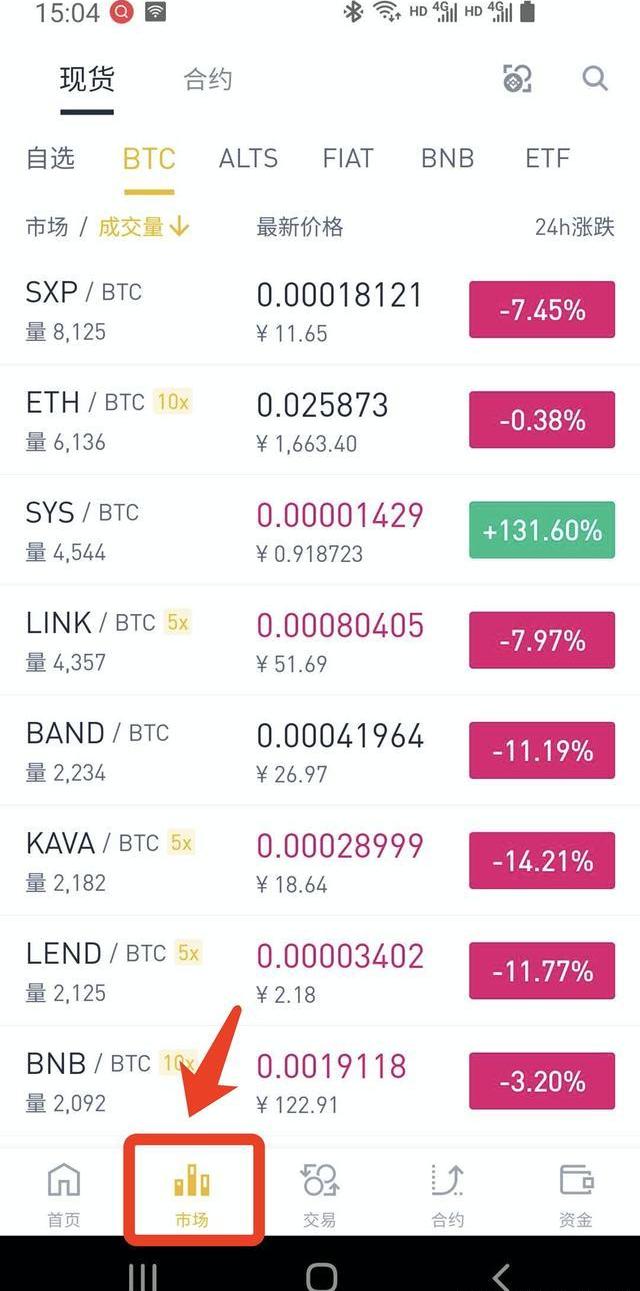Switch to the ALTS market tab
The image size is (640, 1291).
coord(248,158)
